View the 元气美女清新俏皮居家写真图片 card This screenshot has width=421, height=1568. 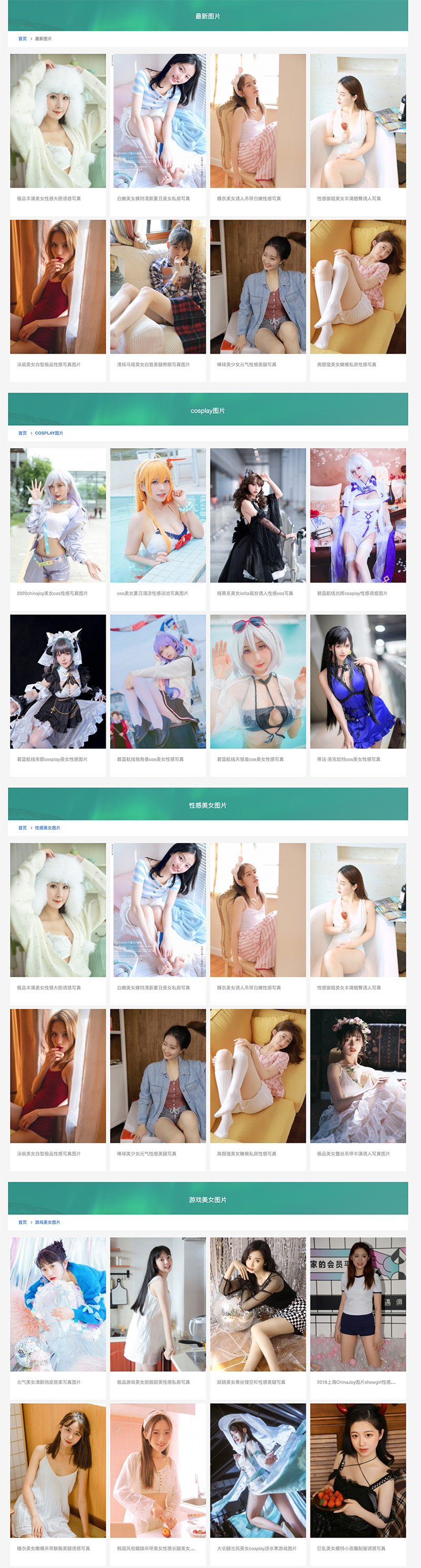(58, 1305)
